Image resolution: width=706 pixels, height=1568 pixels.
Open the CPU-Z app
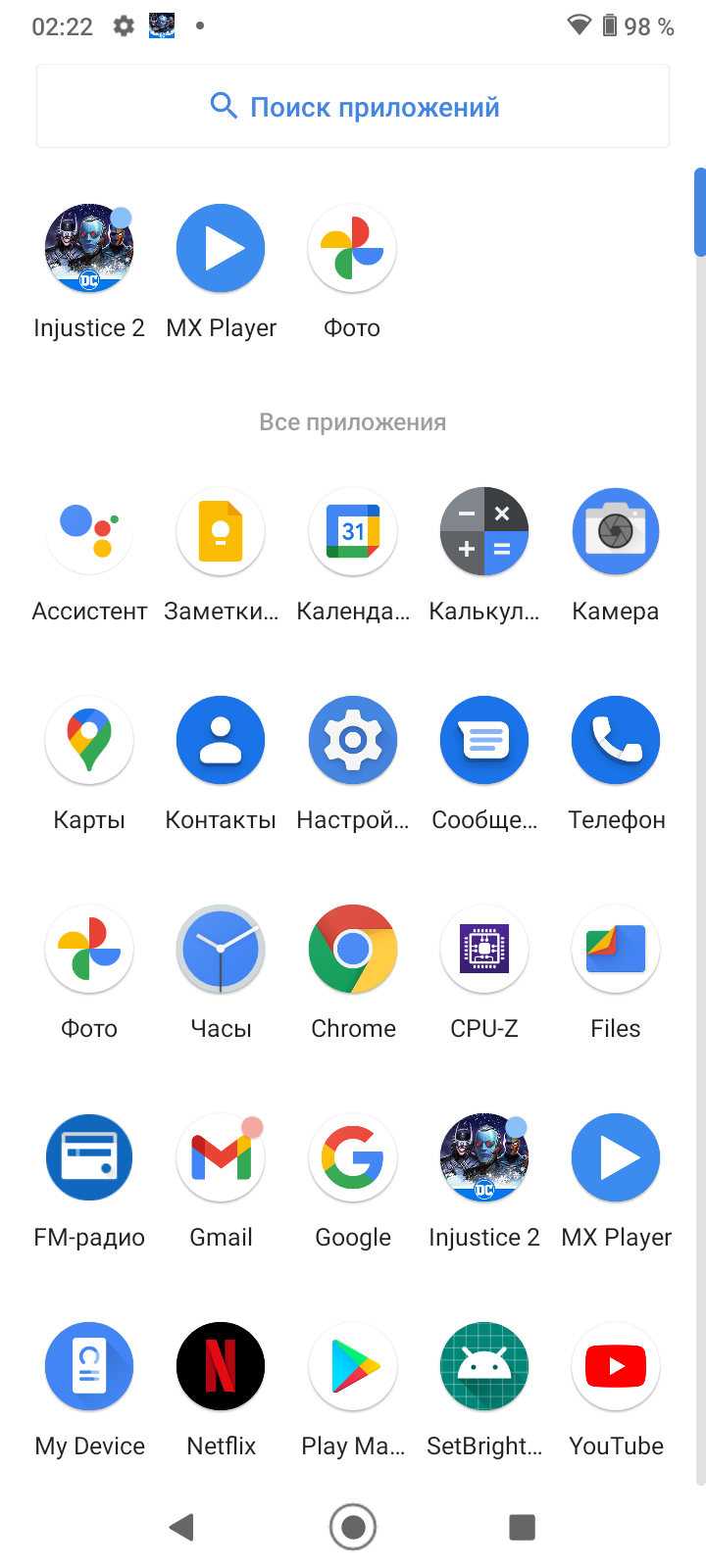484,950
